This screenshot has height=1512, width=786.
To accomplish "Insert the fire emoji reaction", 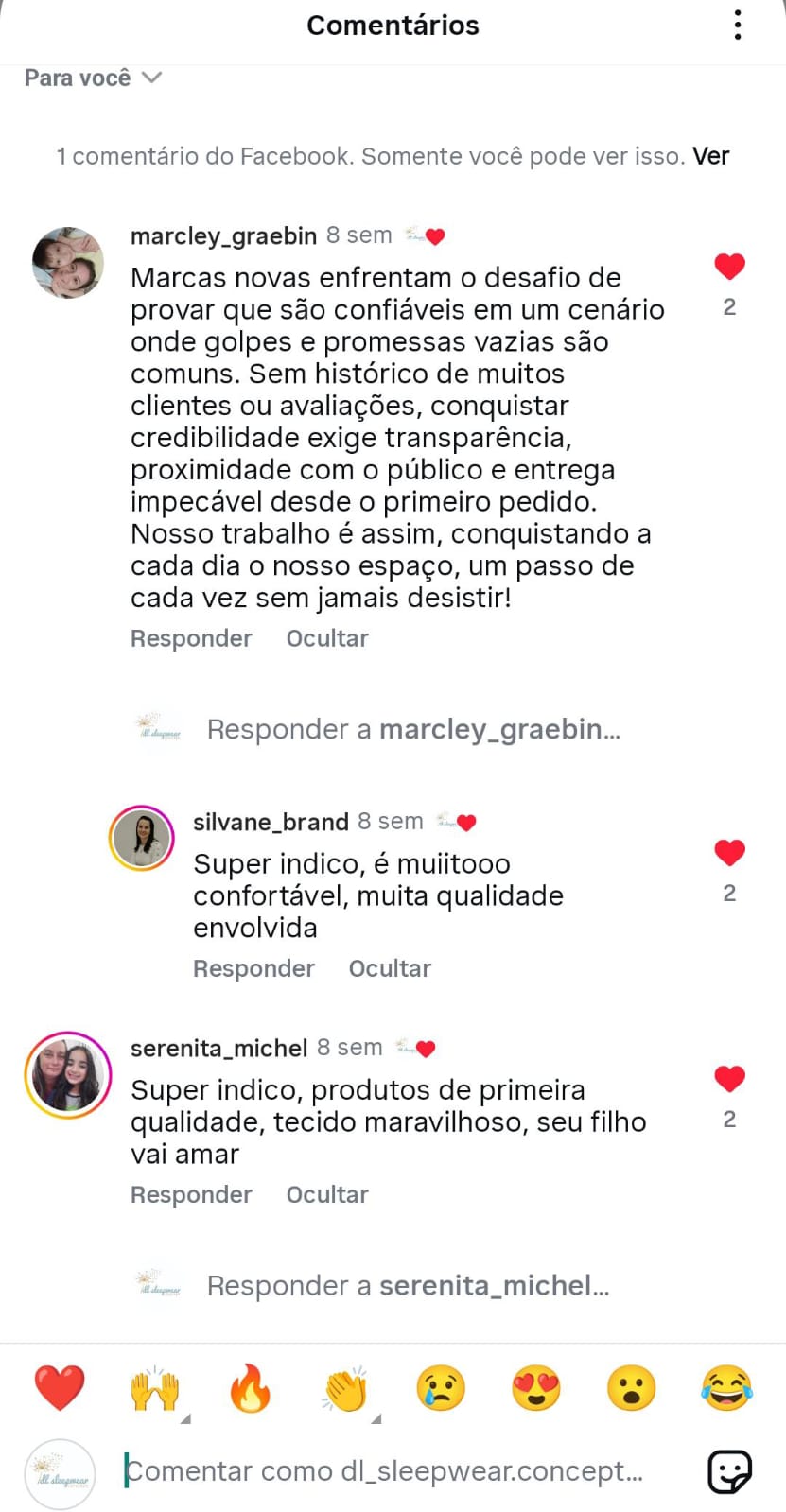I will pos(251,1388).
